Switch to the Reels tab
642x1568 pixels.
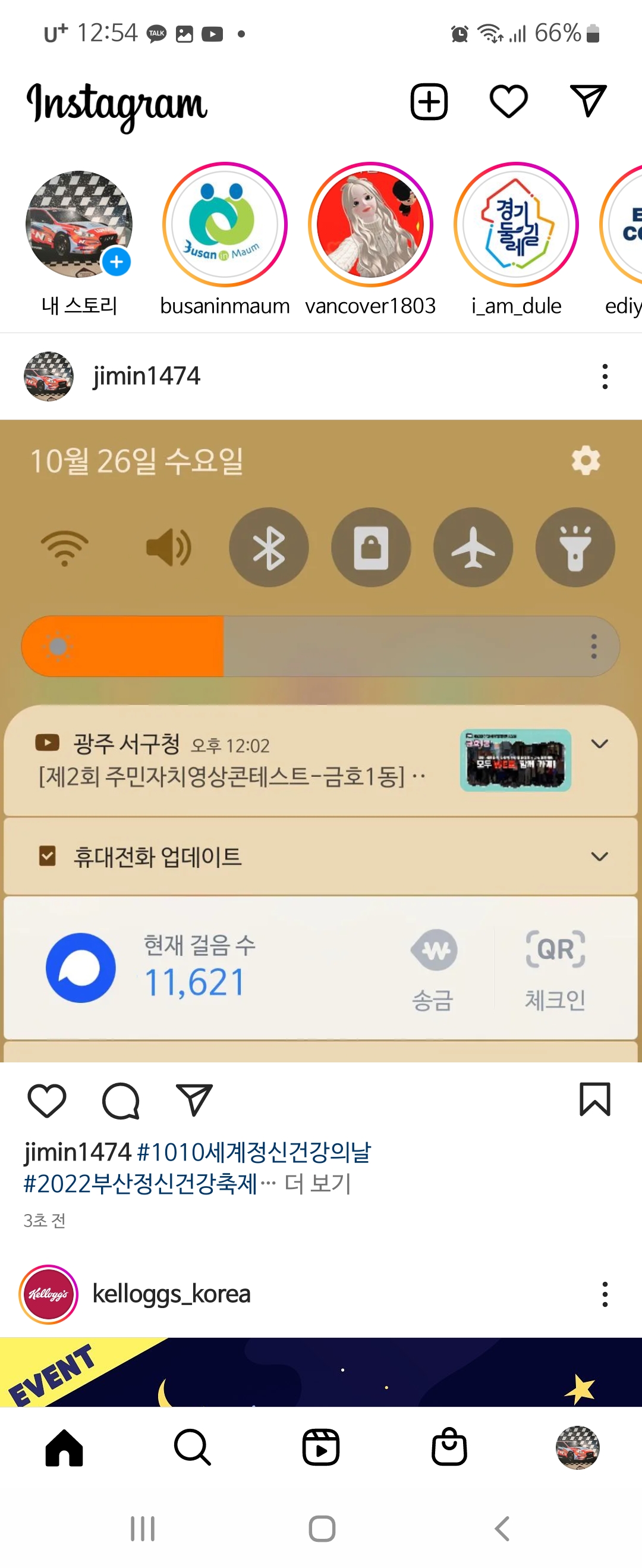tap(320, 1447)
